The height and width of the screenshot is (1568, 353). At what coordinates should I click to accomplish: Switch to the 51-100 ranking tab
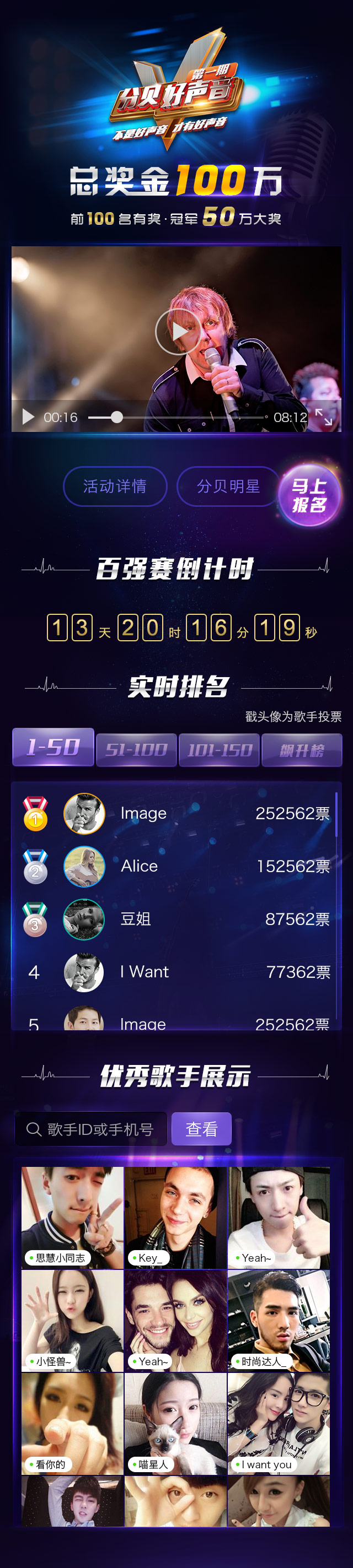coord(136,750)
